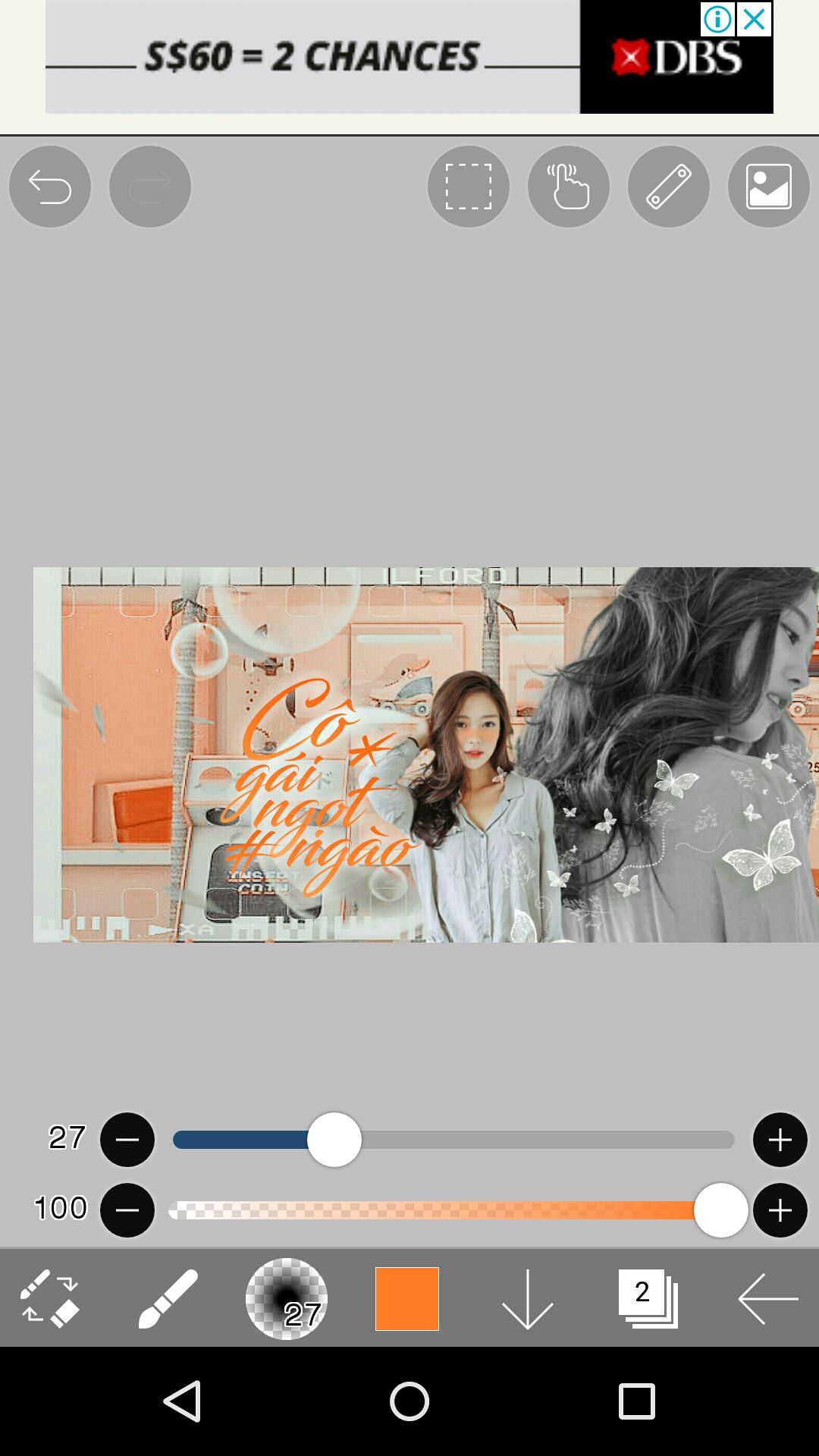This screenshot has width=819, height=1456.
Task: Switch between brush and eraser
Action: click(49, 1299)
